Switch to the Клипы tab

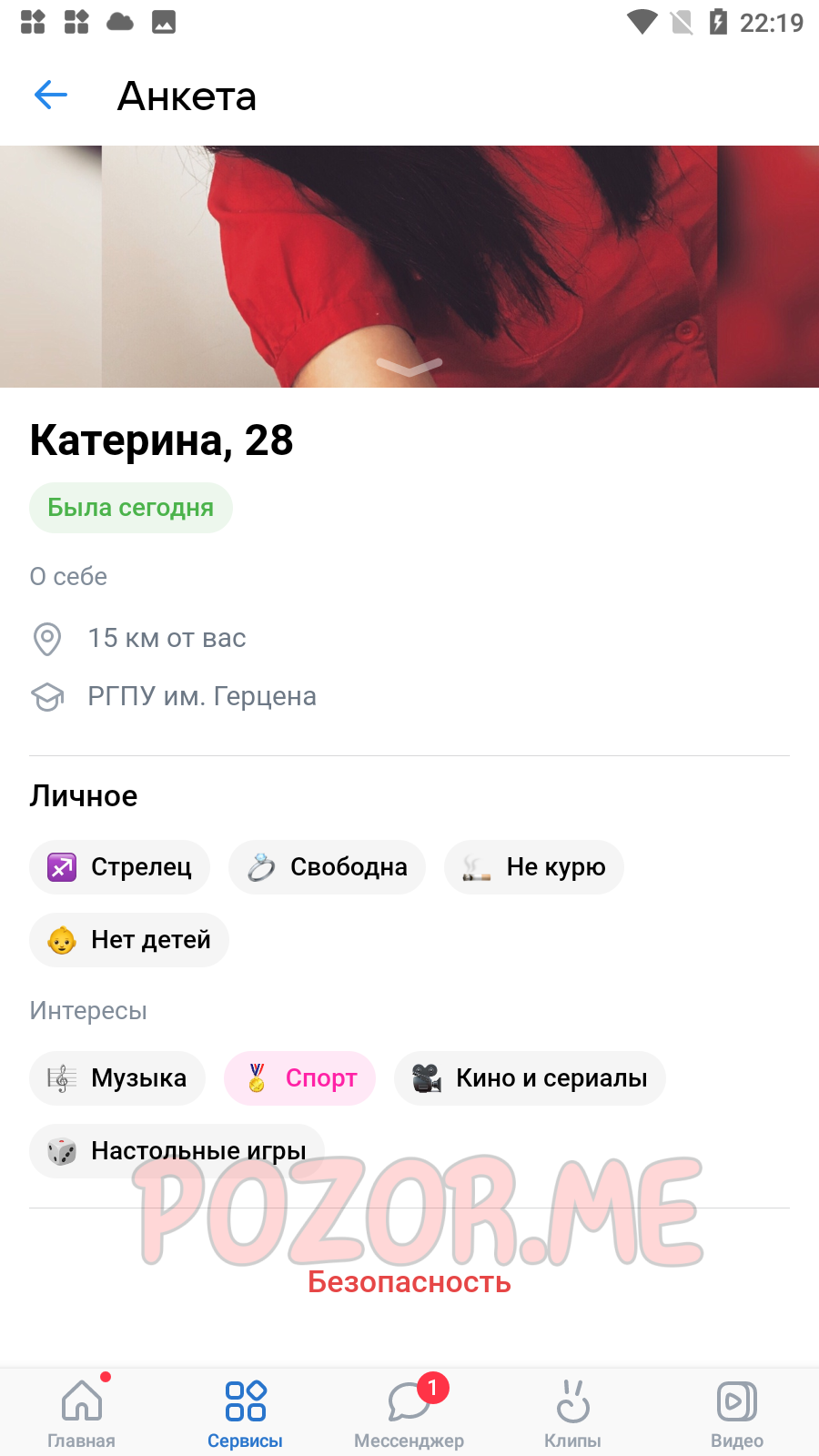pyautogui.click(x=573, y=1412)
